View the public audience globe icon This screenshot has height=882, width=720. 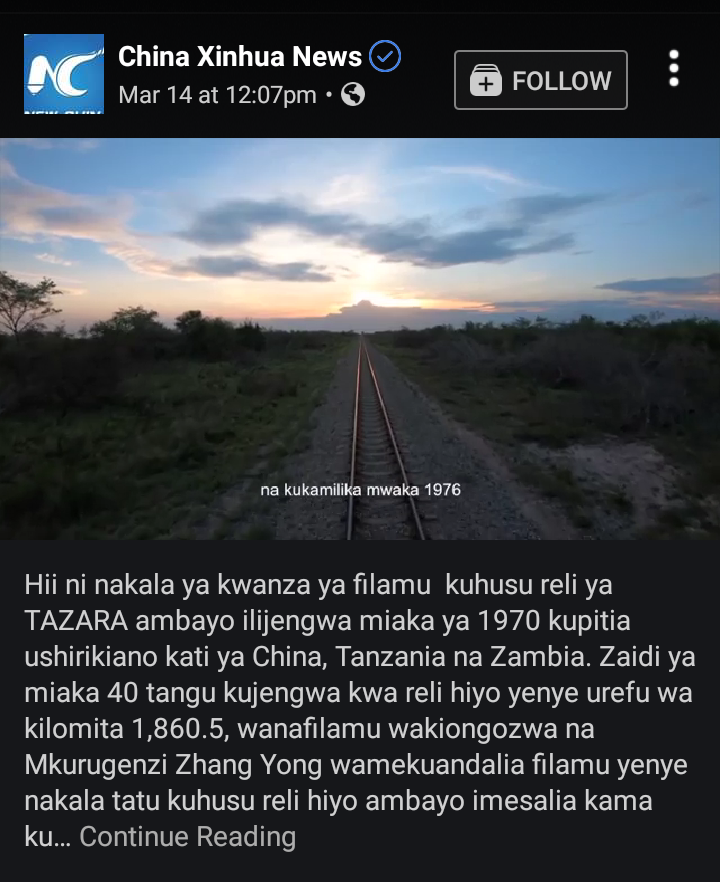pos(352,95)
